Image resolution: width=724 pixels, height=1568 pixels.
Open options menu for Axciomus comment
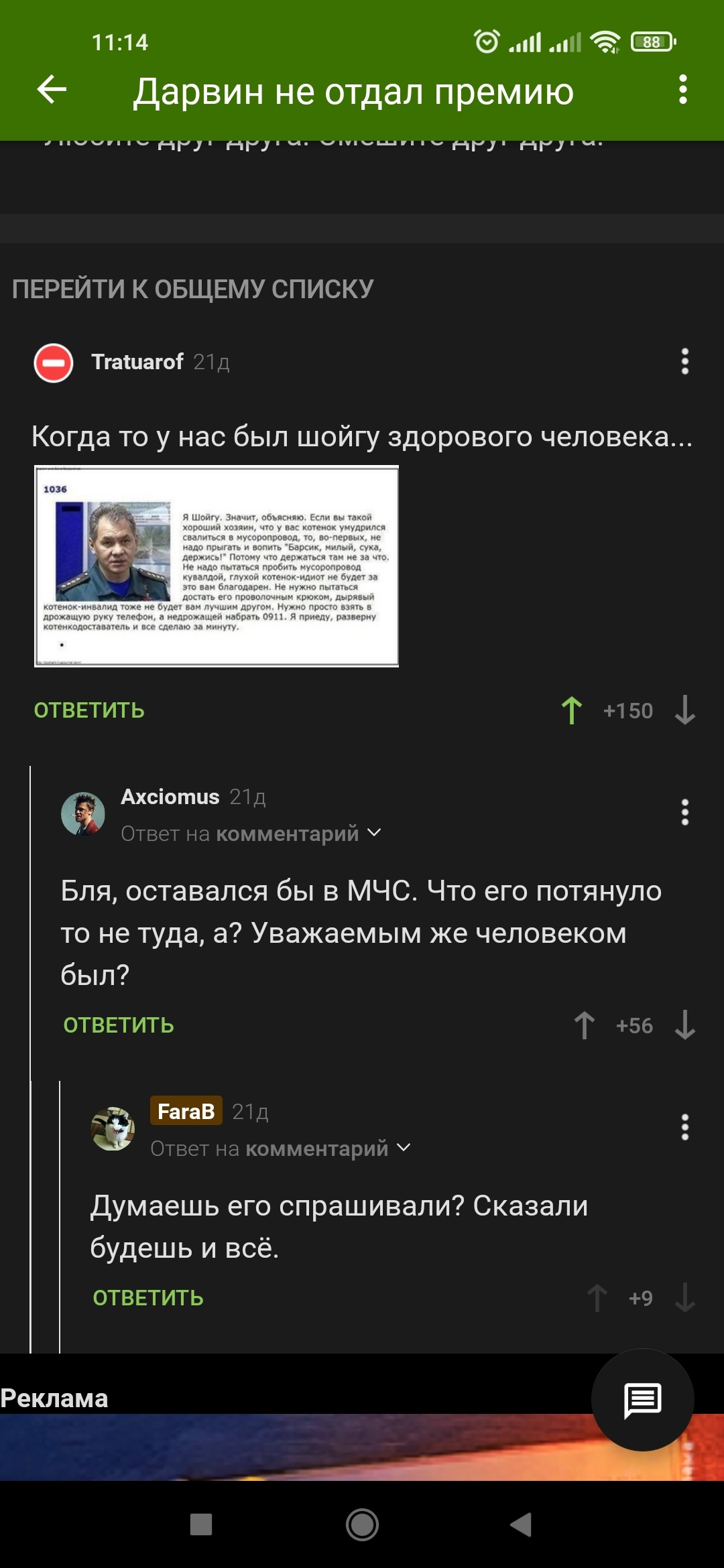[x=684, y=812]
